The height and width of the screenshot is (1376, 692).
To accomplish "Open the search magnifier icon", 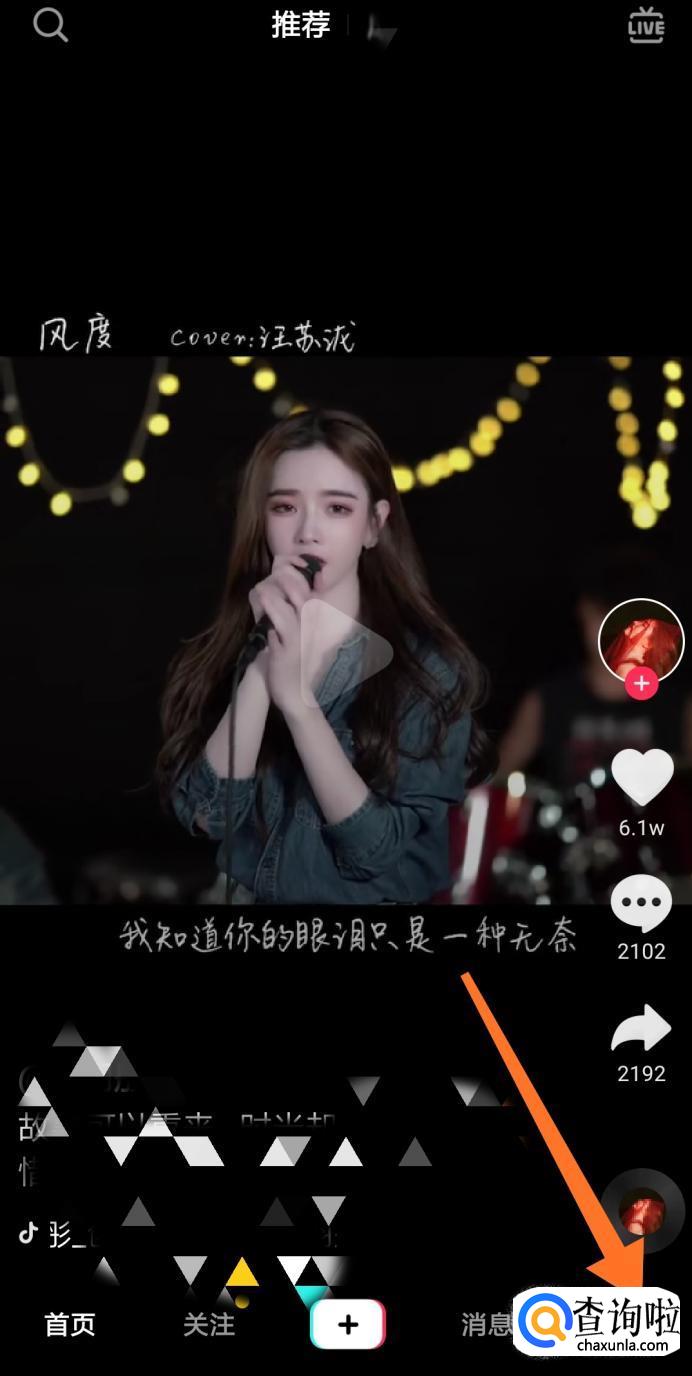I will point(50,24).
